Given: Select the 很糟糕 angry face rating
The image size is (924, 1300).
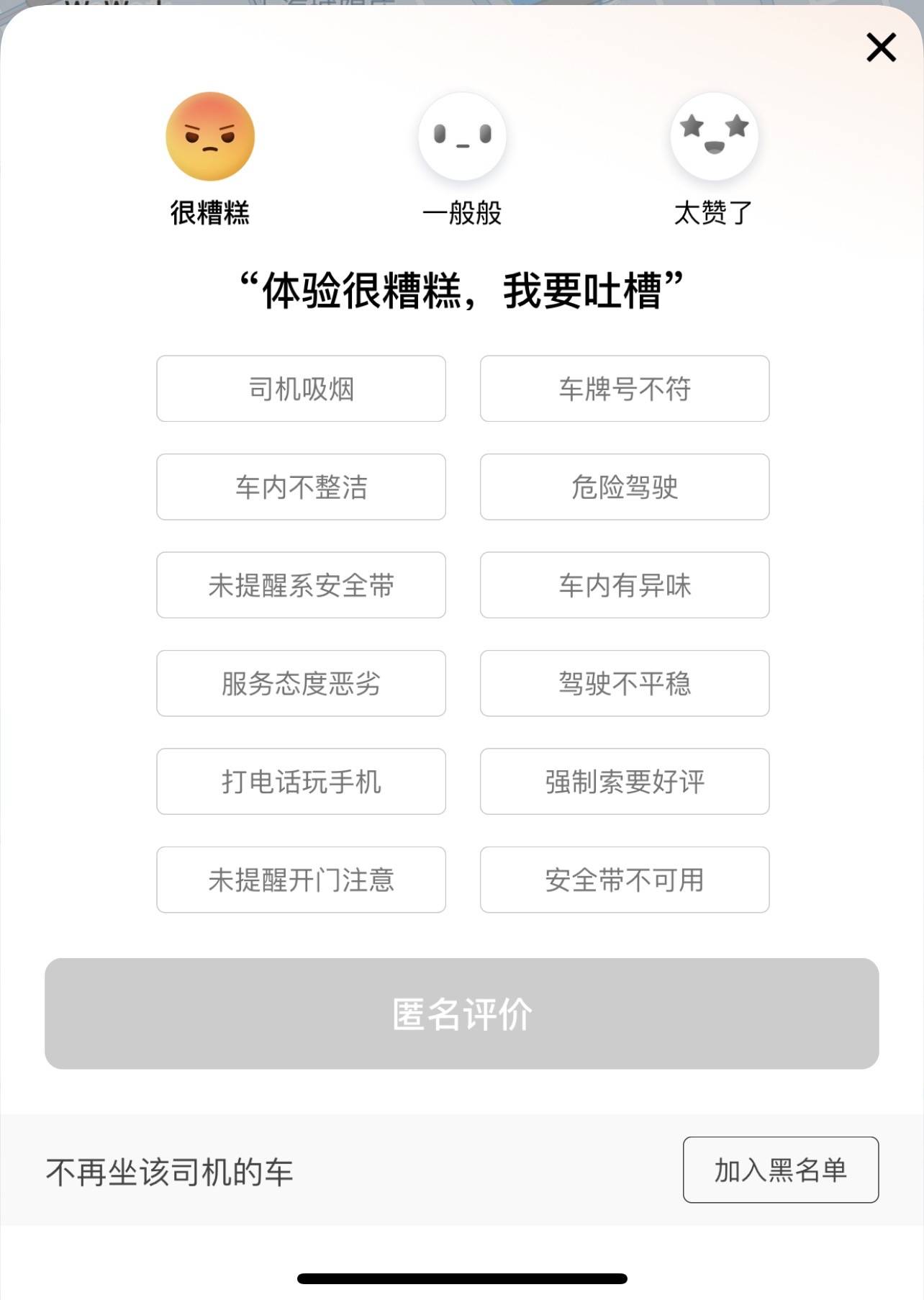Looking at the screenshot, I should (210, 137).
